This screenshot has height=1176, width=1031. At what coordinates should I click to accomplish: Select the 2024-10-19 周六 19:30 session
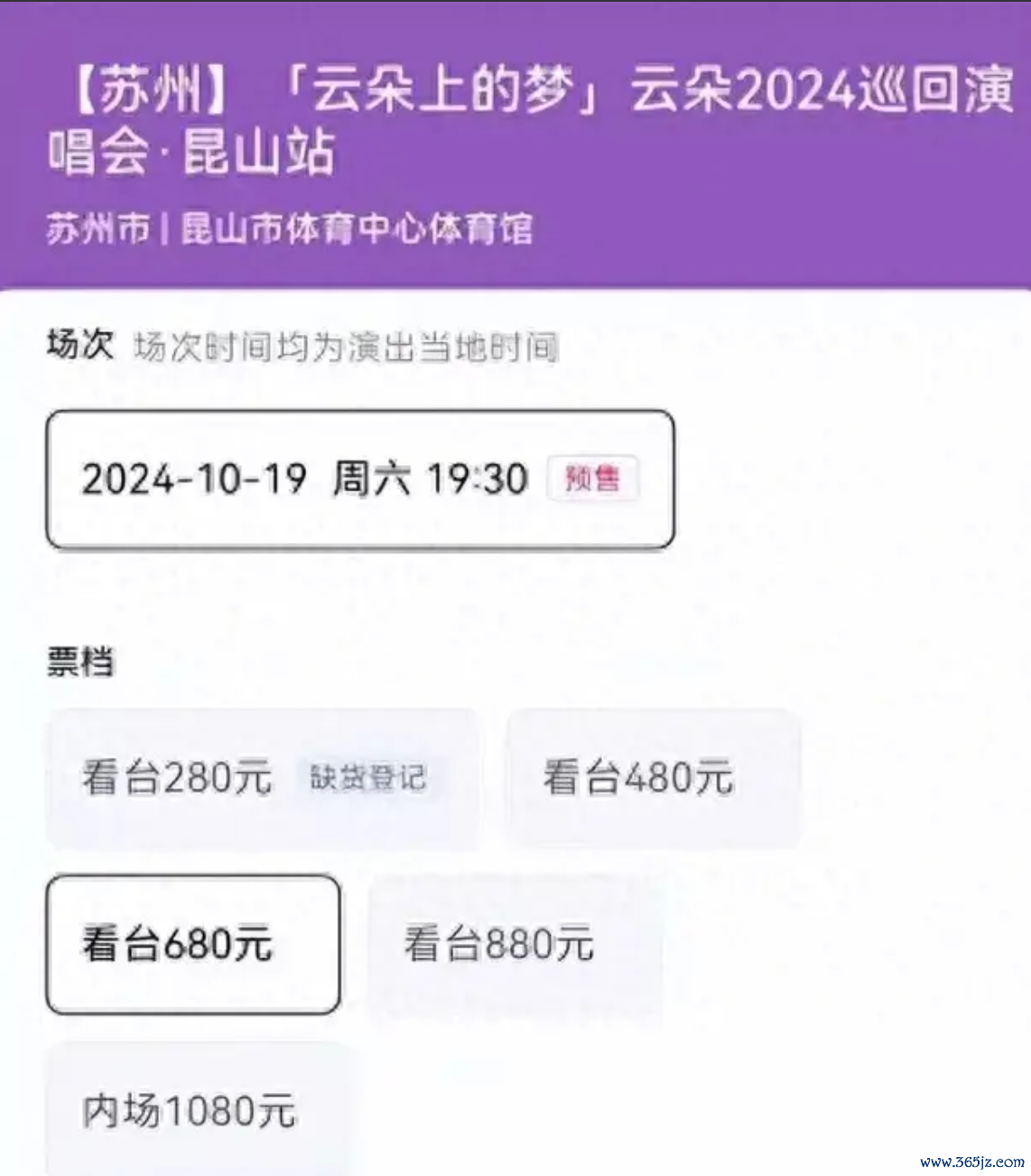point(359,480)
